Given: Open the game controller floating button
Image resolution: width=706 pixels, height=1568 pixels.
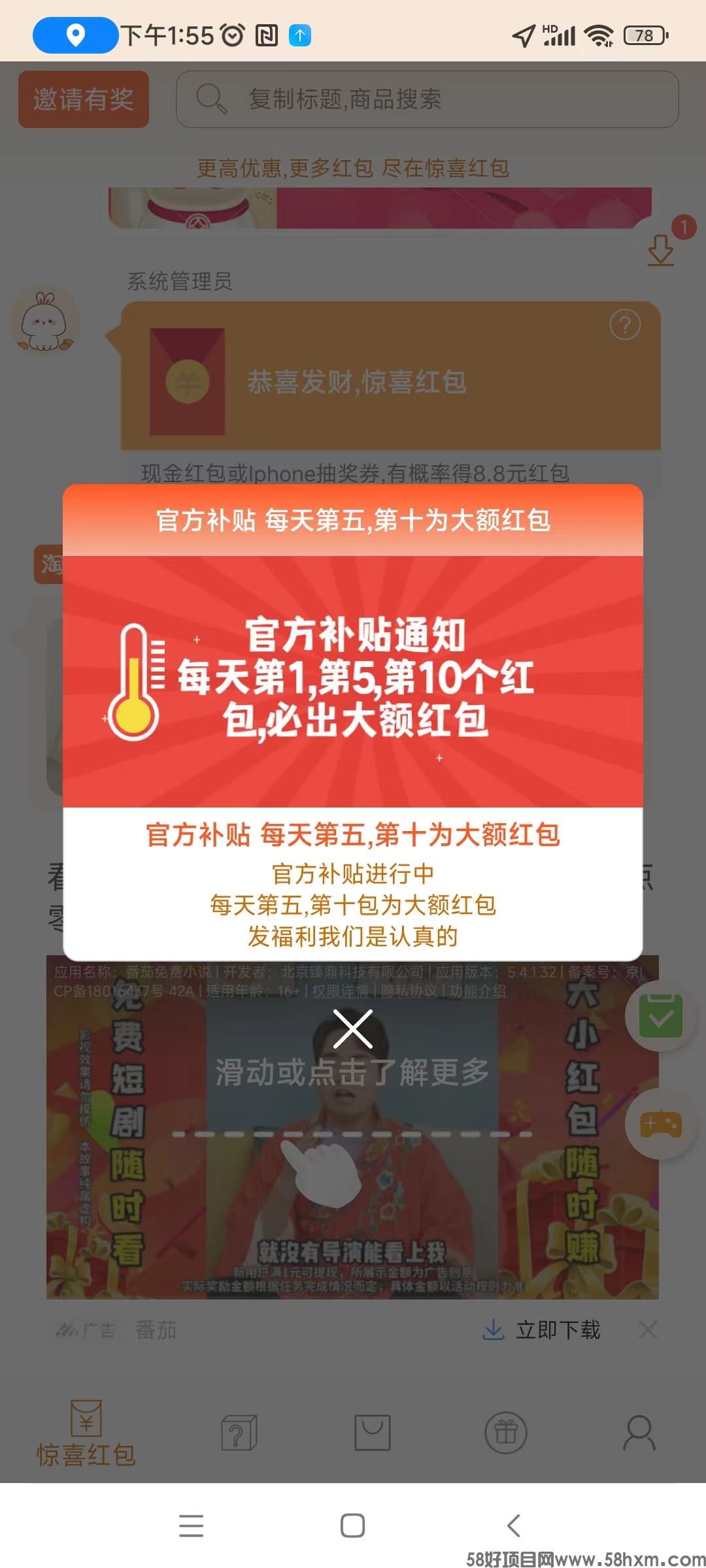Looking at the screenshot, I should click(661, 1124).
